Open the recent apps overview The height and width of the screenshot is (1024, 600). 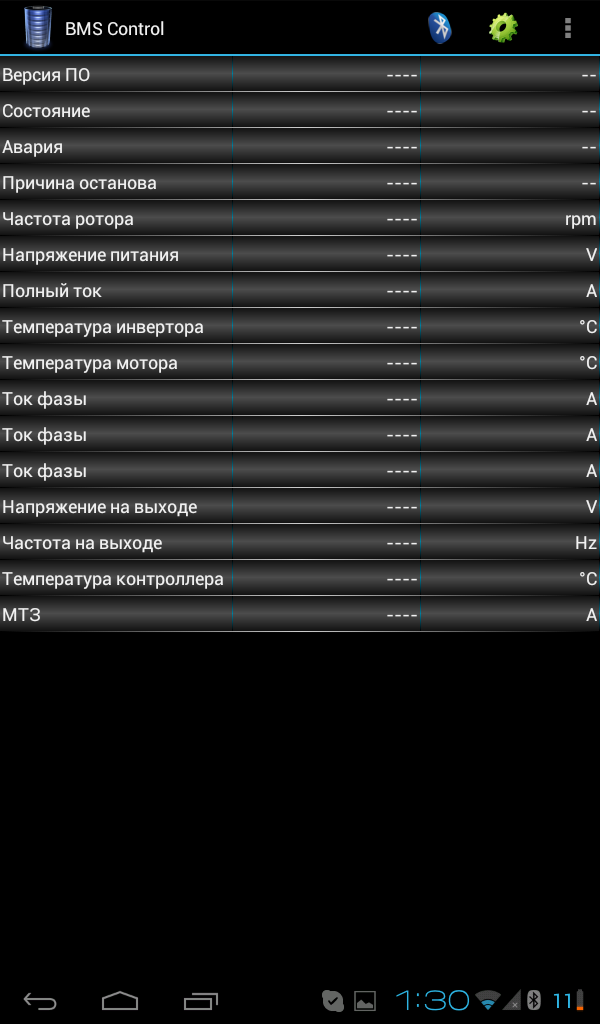(200, 1000)
